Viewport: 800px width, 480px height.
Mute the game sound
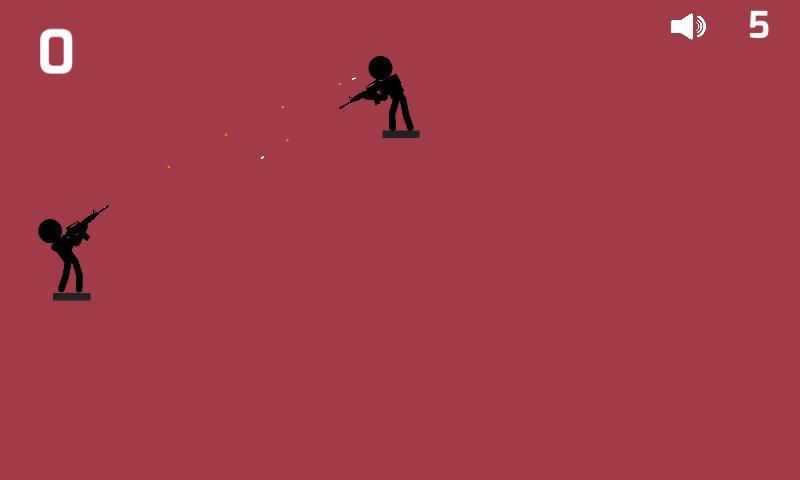tap(687, 26)
